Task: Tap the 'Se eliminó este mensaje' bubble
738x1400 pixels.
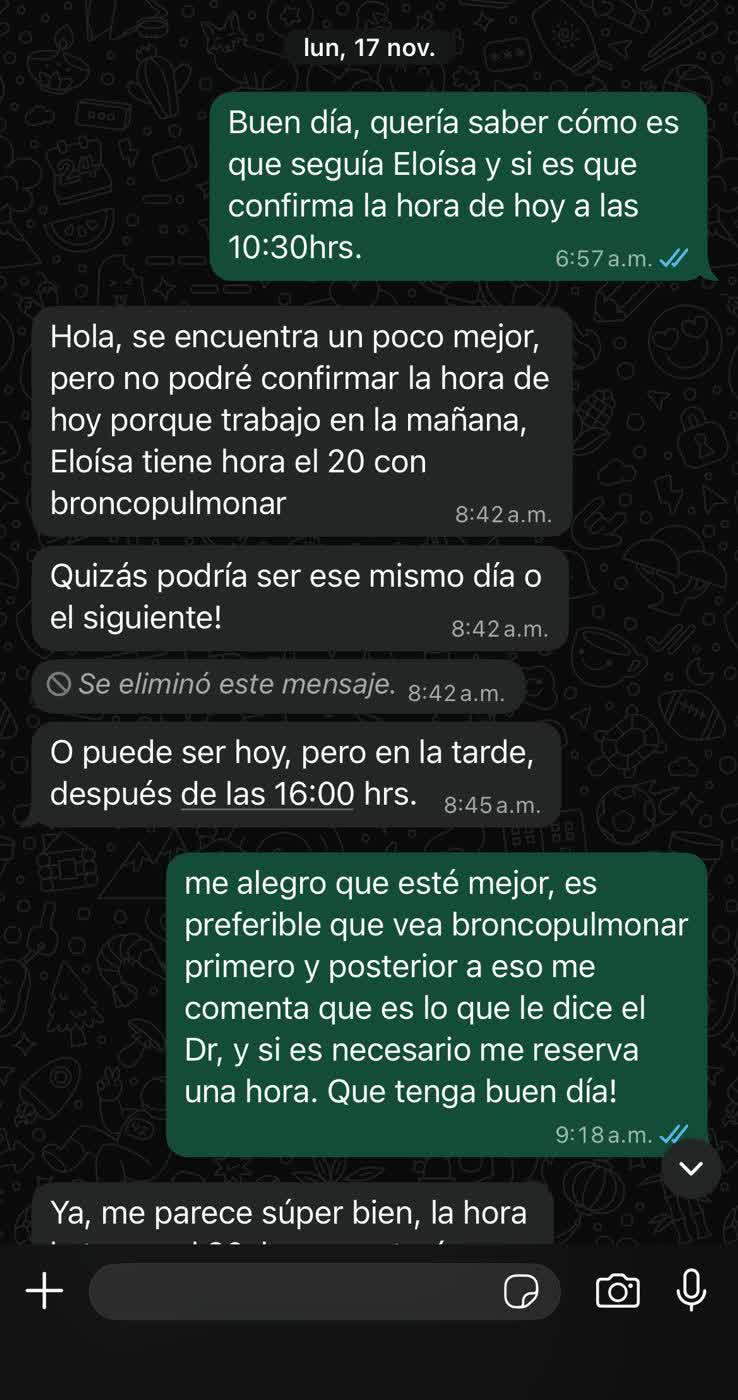Action: (280, 685)
